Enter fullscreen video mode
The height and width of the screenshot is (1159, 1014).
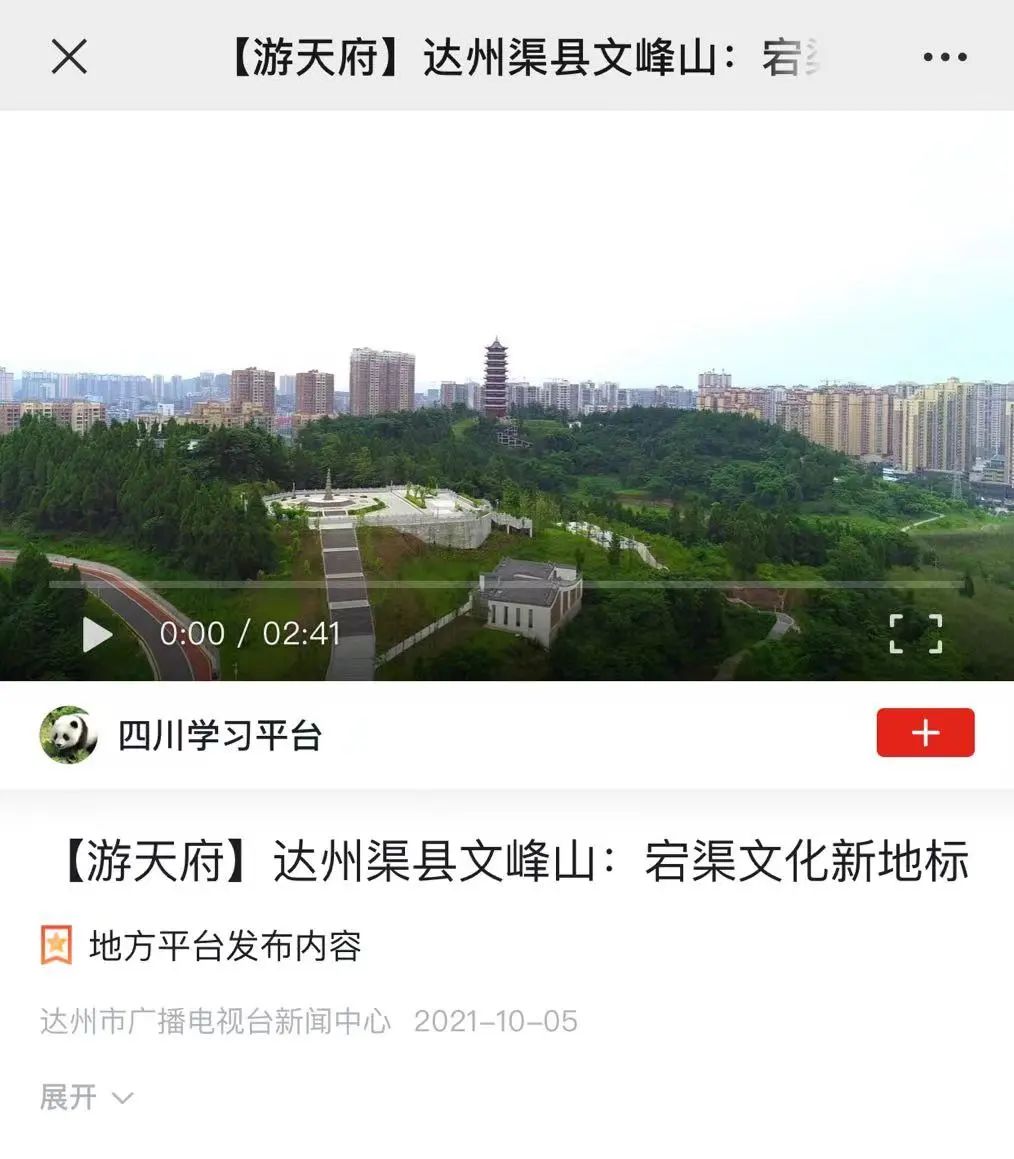pos(915,634)
